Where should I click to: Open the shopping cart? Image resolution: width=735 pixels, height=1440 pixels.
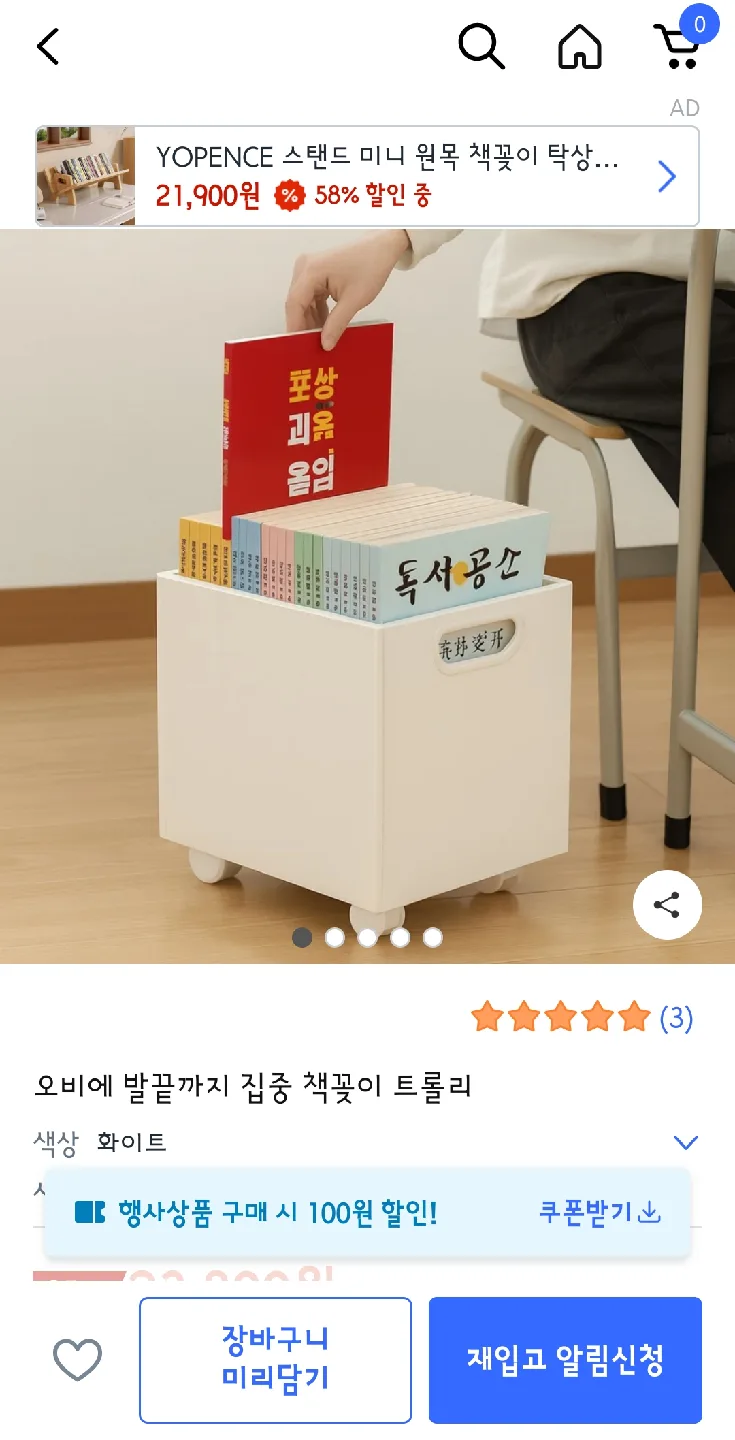678,46
